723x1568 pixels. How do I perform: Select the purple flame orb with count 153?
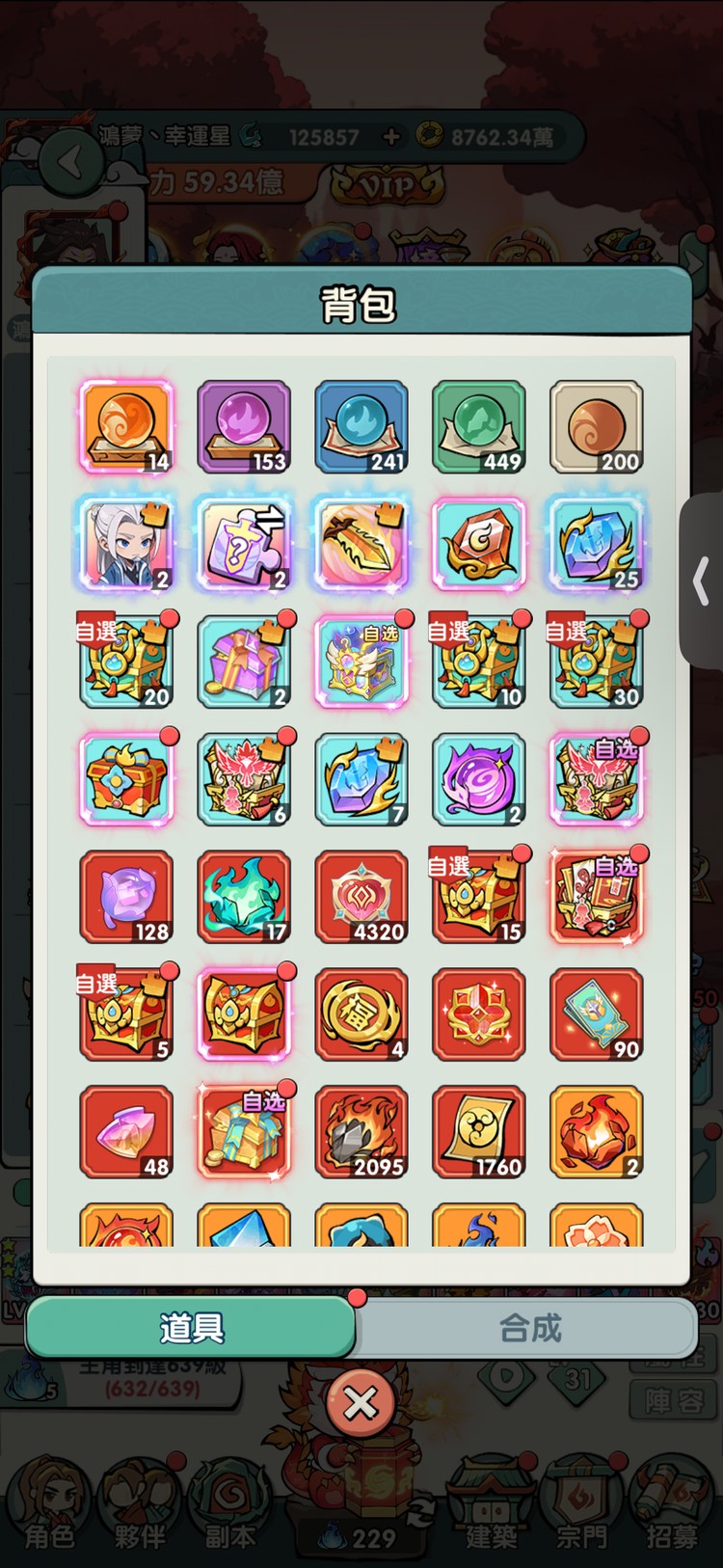click(x=244, y=427)
